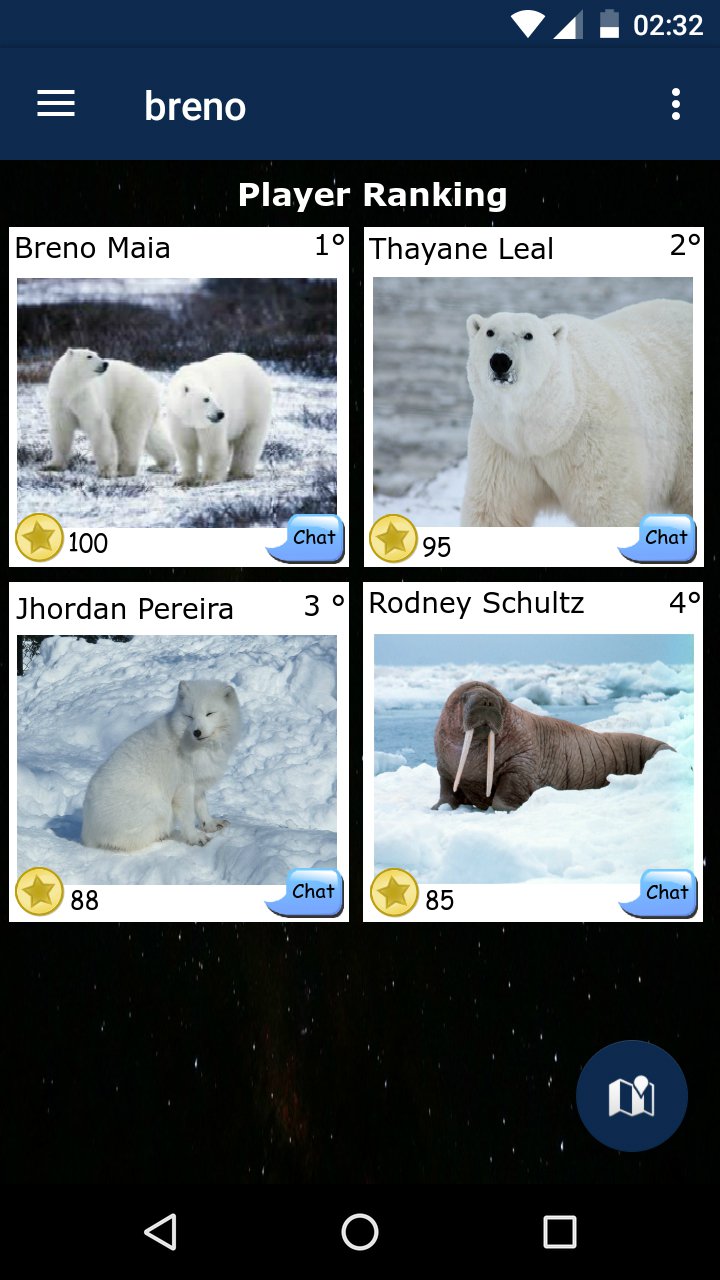
Task: Chat with Breno Maia
Action: coord(307,539)
